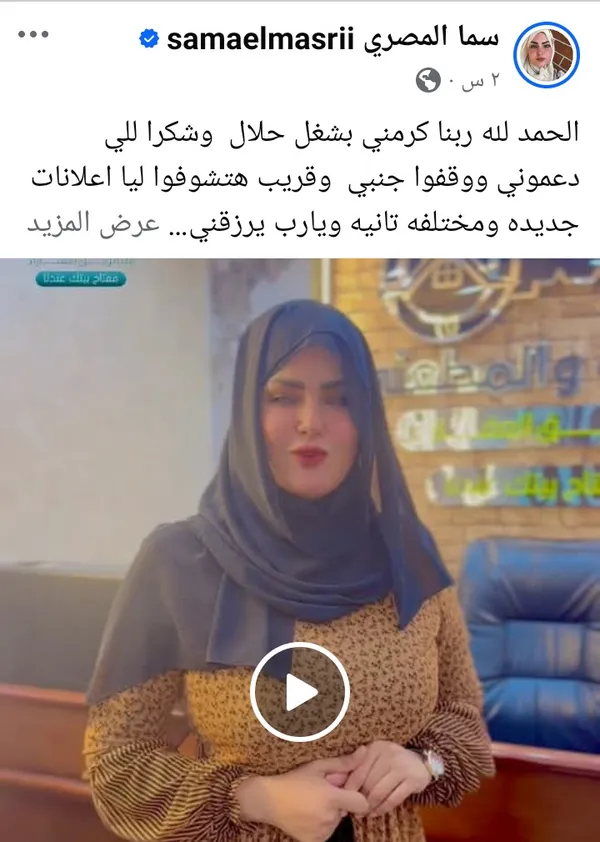Open the poster's profile picture

[547, 53]
